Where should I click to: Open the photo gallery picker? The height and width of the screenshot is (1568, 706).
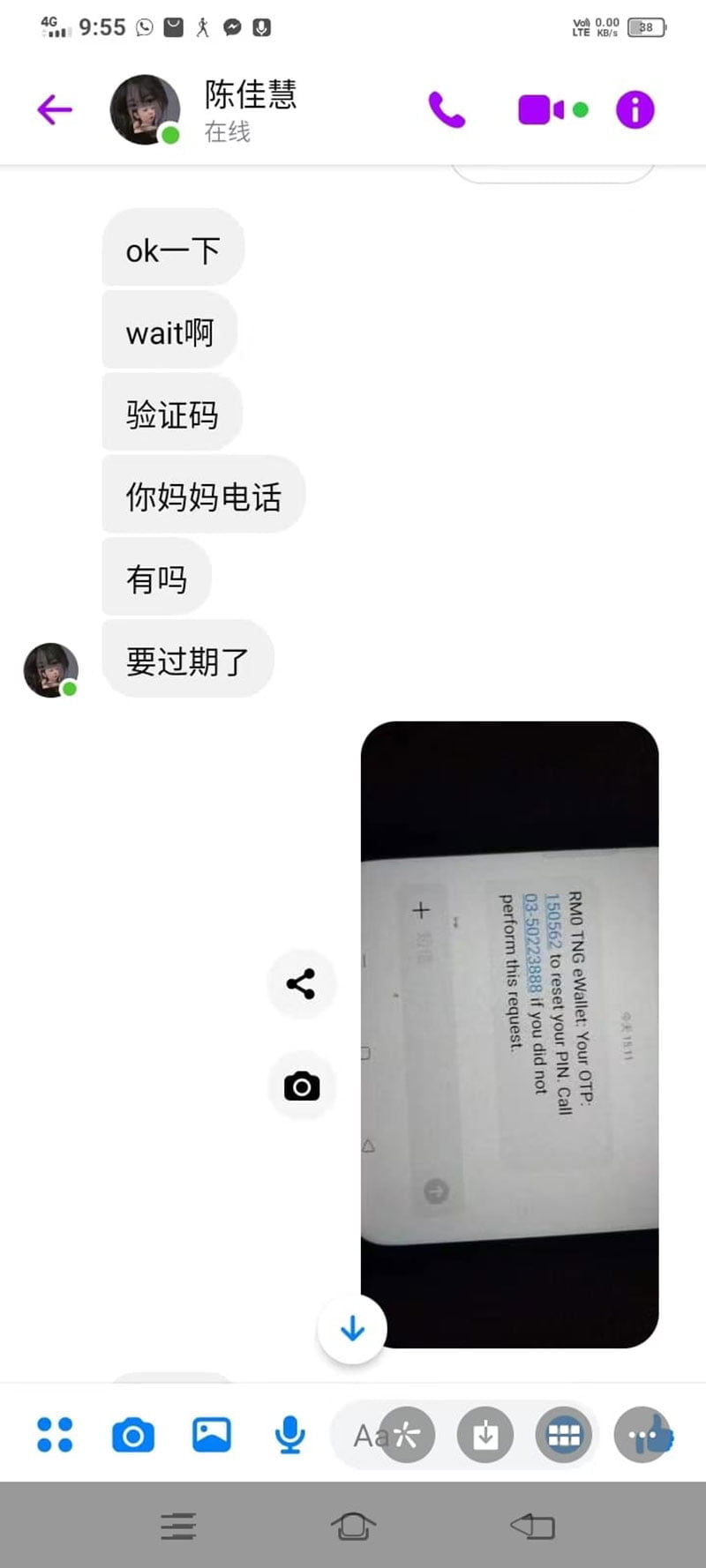point(212,1434)
